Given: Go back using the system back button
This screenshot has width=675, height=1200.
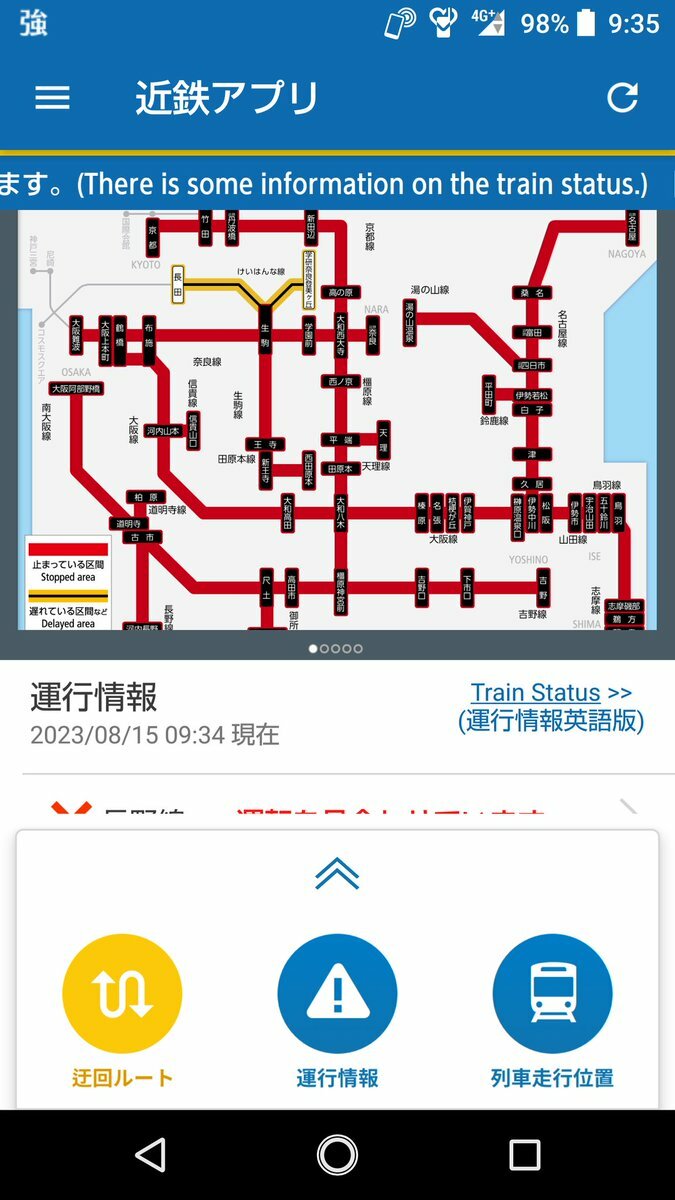Looking at the screenshot, I should coord(150,1155).
